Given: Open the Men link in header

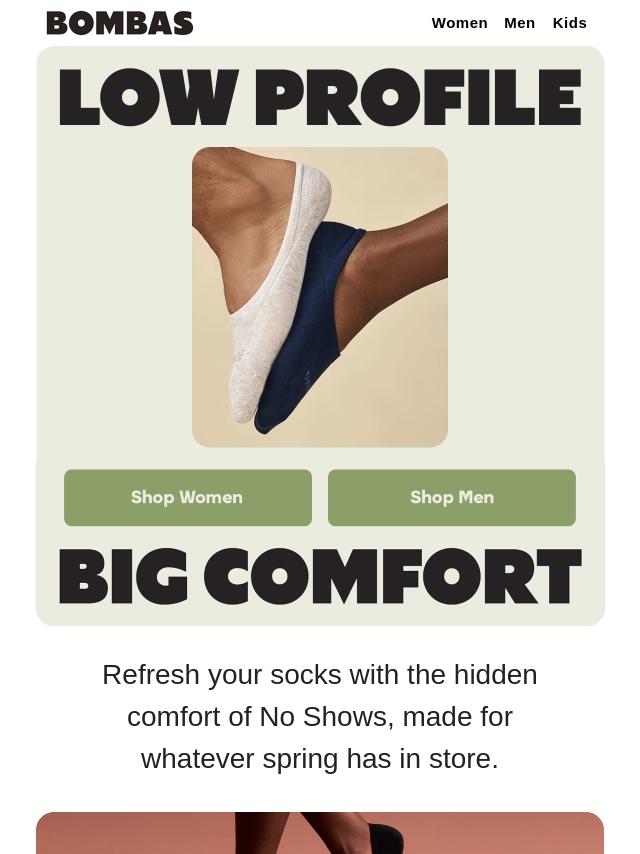Looking at the screenshot, I should coord(519,23).
